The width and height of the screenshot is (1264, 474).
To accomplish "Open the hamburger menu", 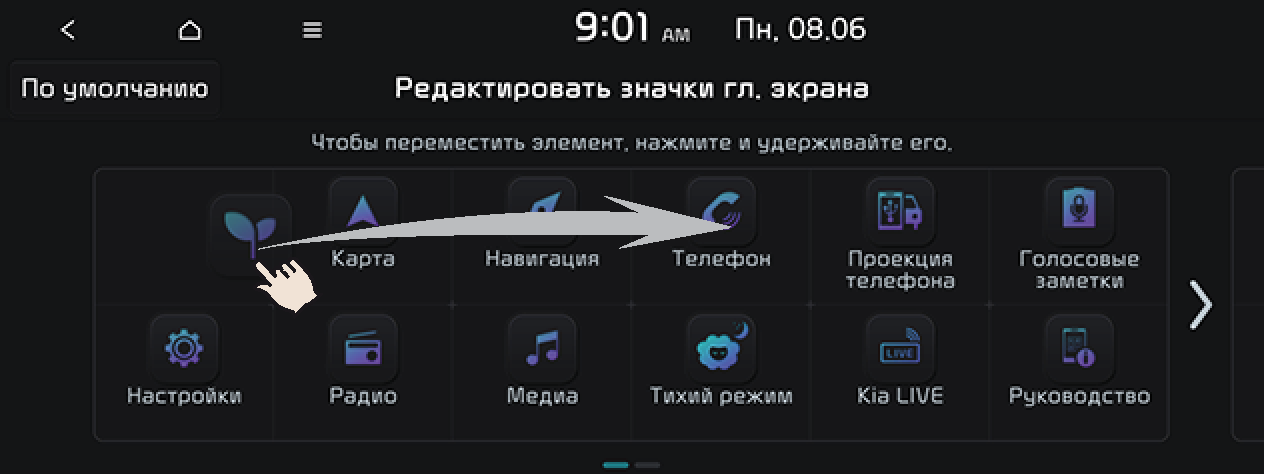I will pos(312,30).
